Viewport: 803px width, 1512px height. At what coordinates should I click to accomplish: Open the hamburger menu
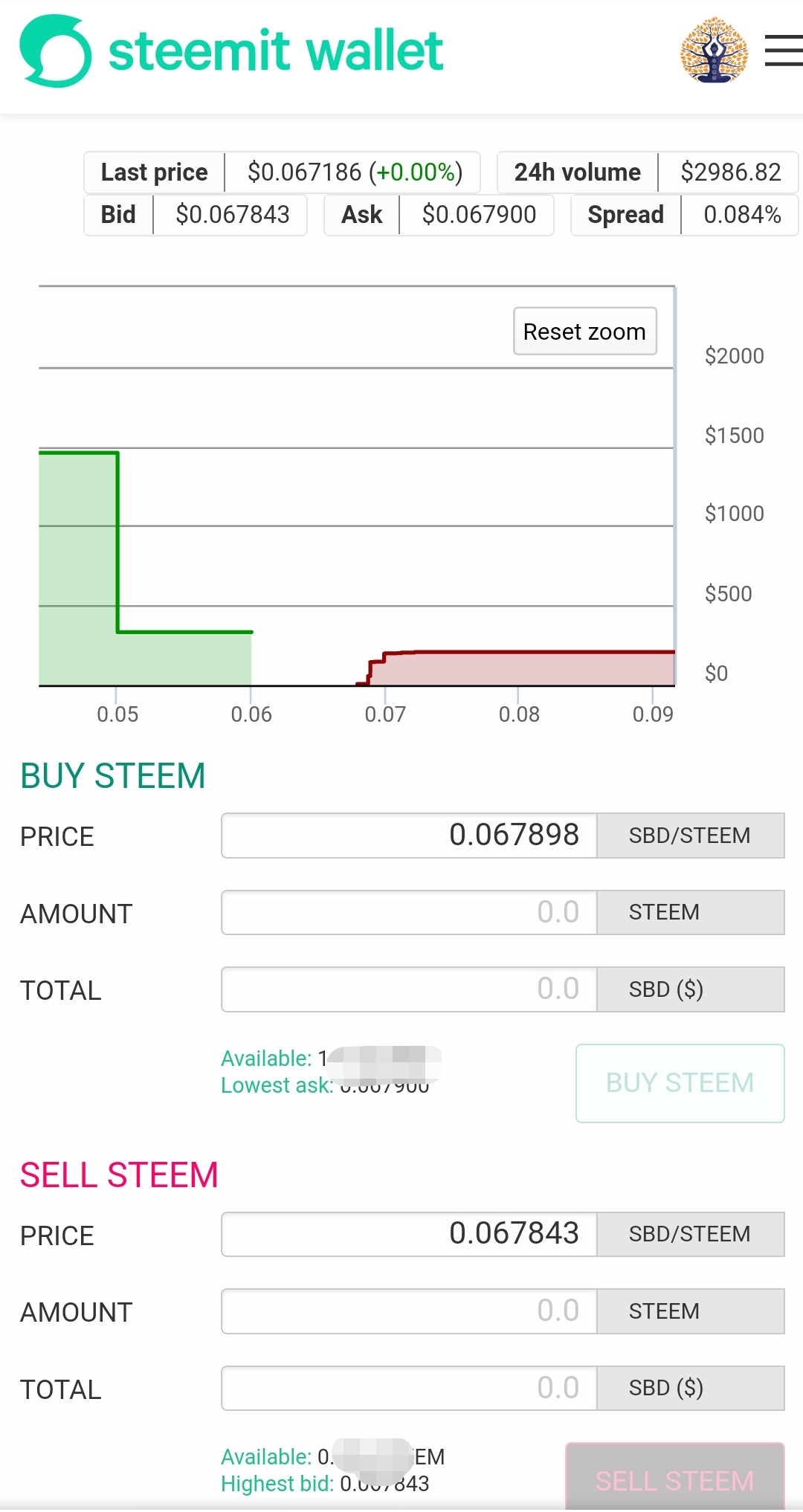[783, 51]
